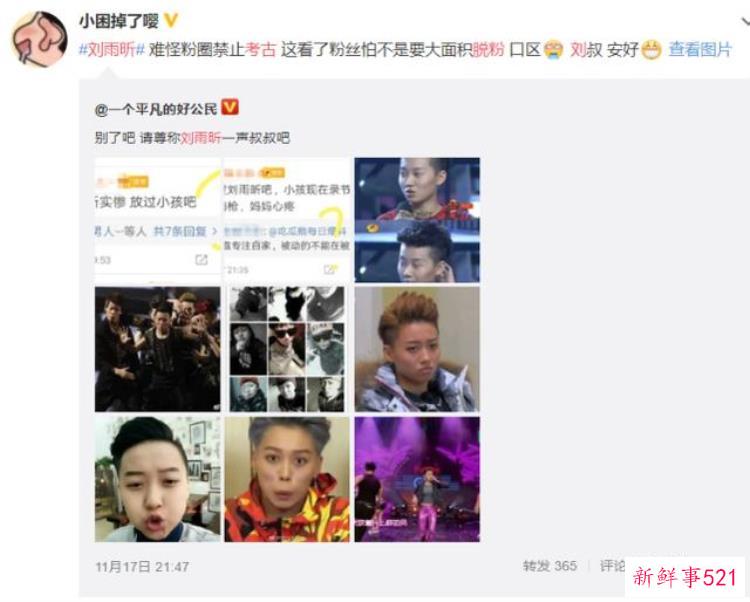
Task: Open the comment screenshot thumbnail with 放过小孩吧
Action: [157, 216]
